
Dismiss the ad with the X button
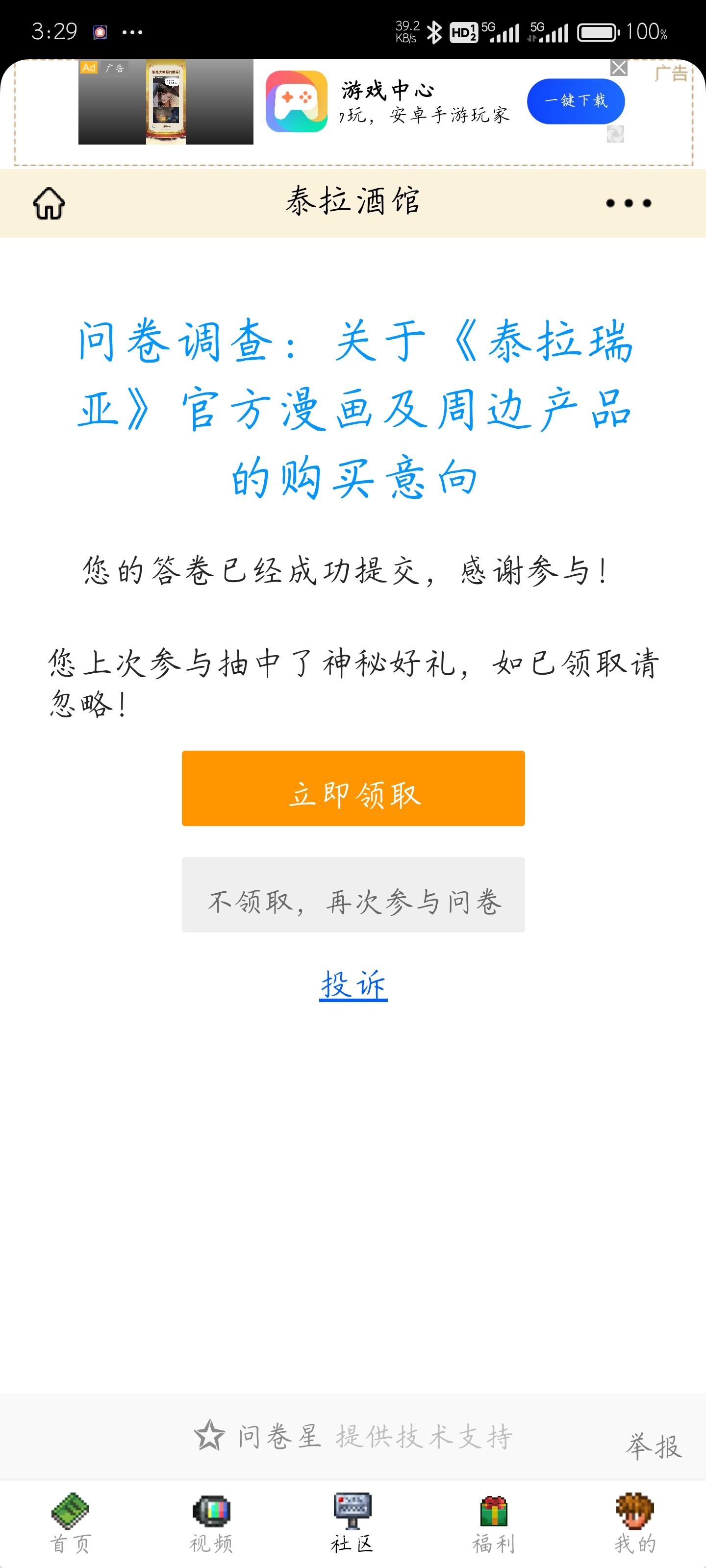click(x=620, y=68)
